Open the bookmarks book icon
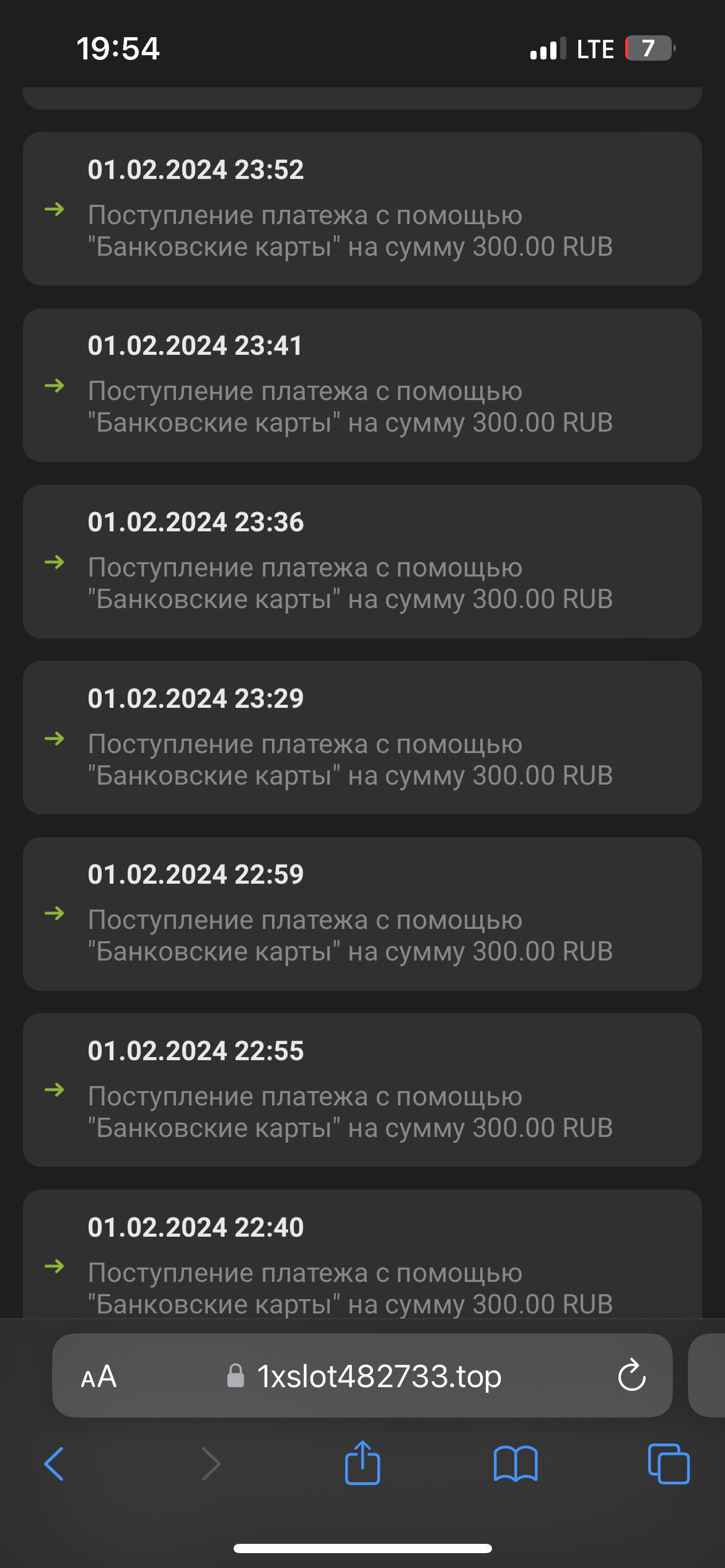 (x=516, y=1464)
